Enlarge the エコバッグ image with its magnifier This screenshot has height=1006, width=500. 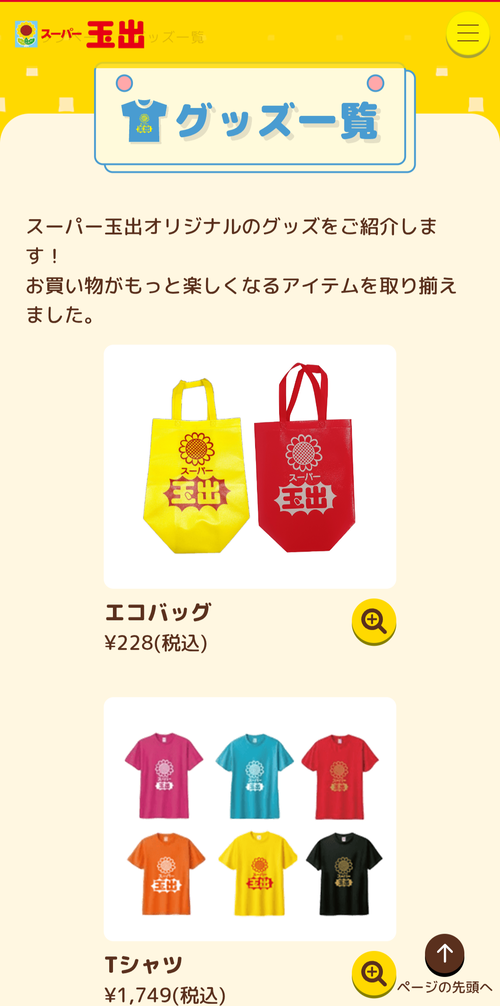pos(374,621)
